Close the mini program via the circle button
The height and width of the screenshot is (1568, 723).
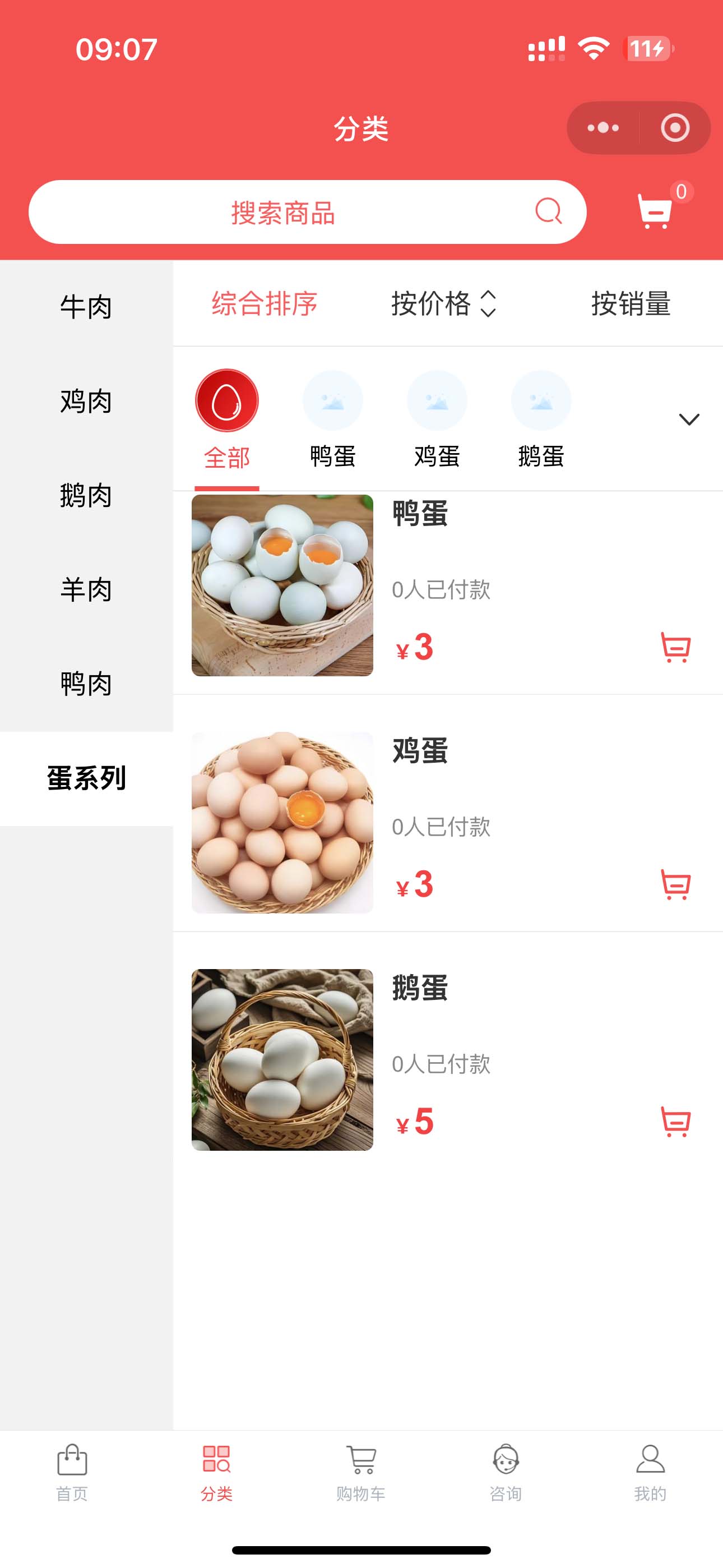pos(675,128)
